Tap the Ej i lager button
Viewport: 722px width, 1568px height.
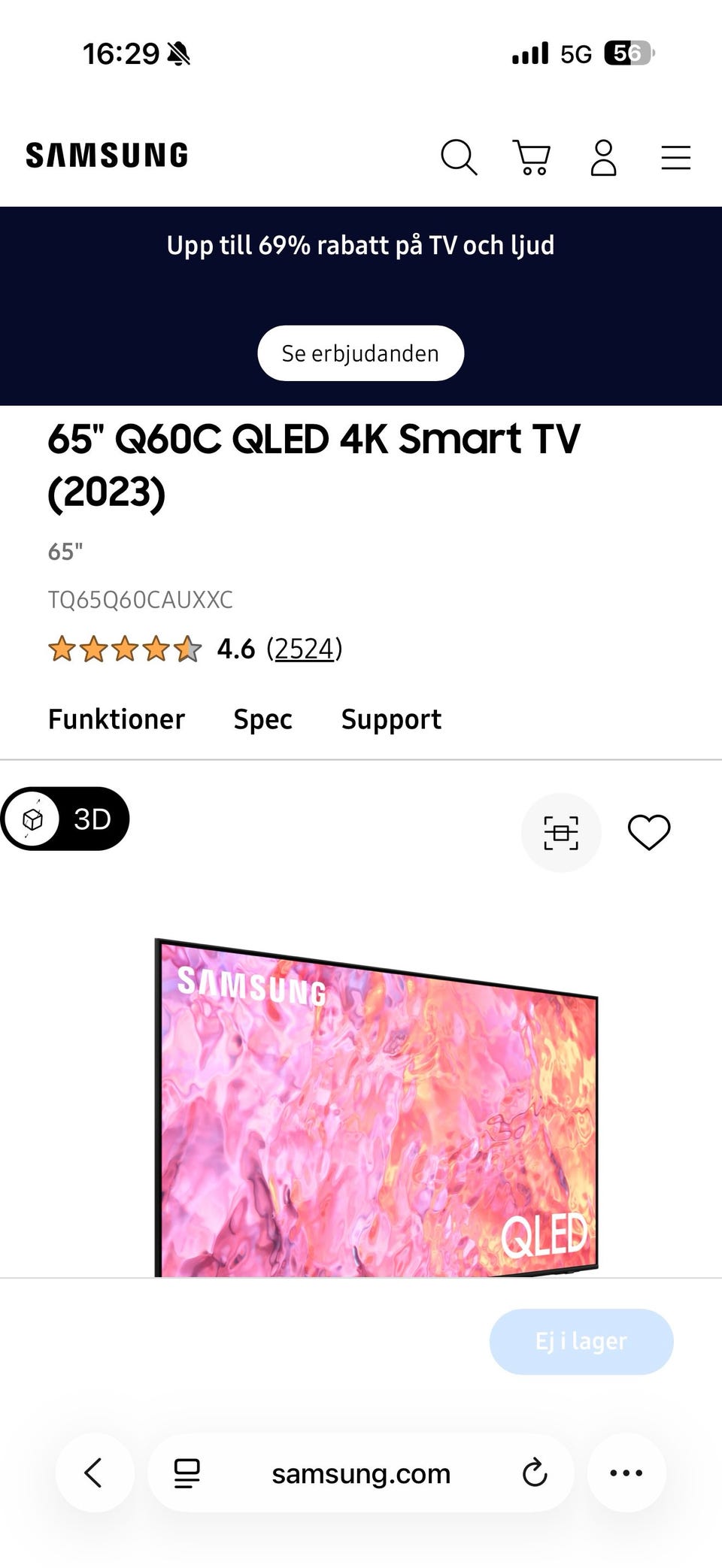coord(581,1342)
